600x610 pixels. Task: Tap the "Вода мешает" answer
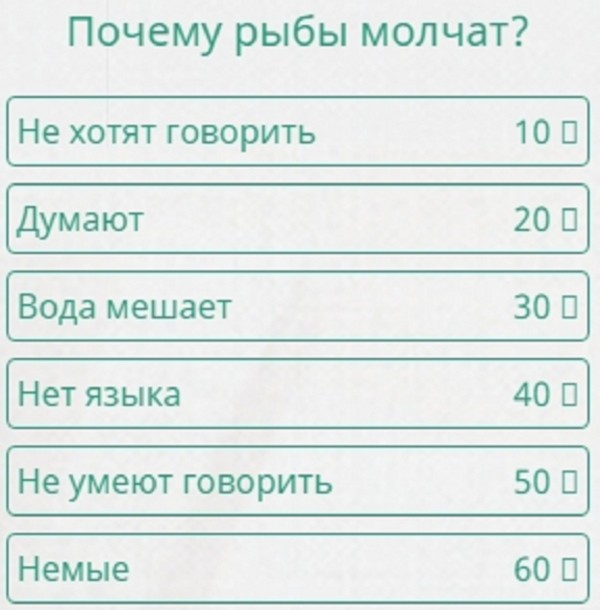tap(298, 308)
